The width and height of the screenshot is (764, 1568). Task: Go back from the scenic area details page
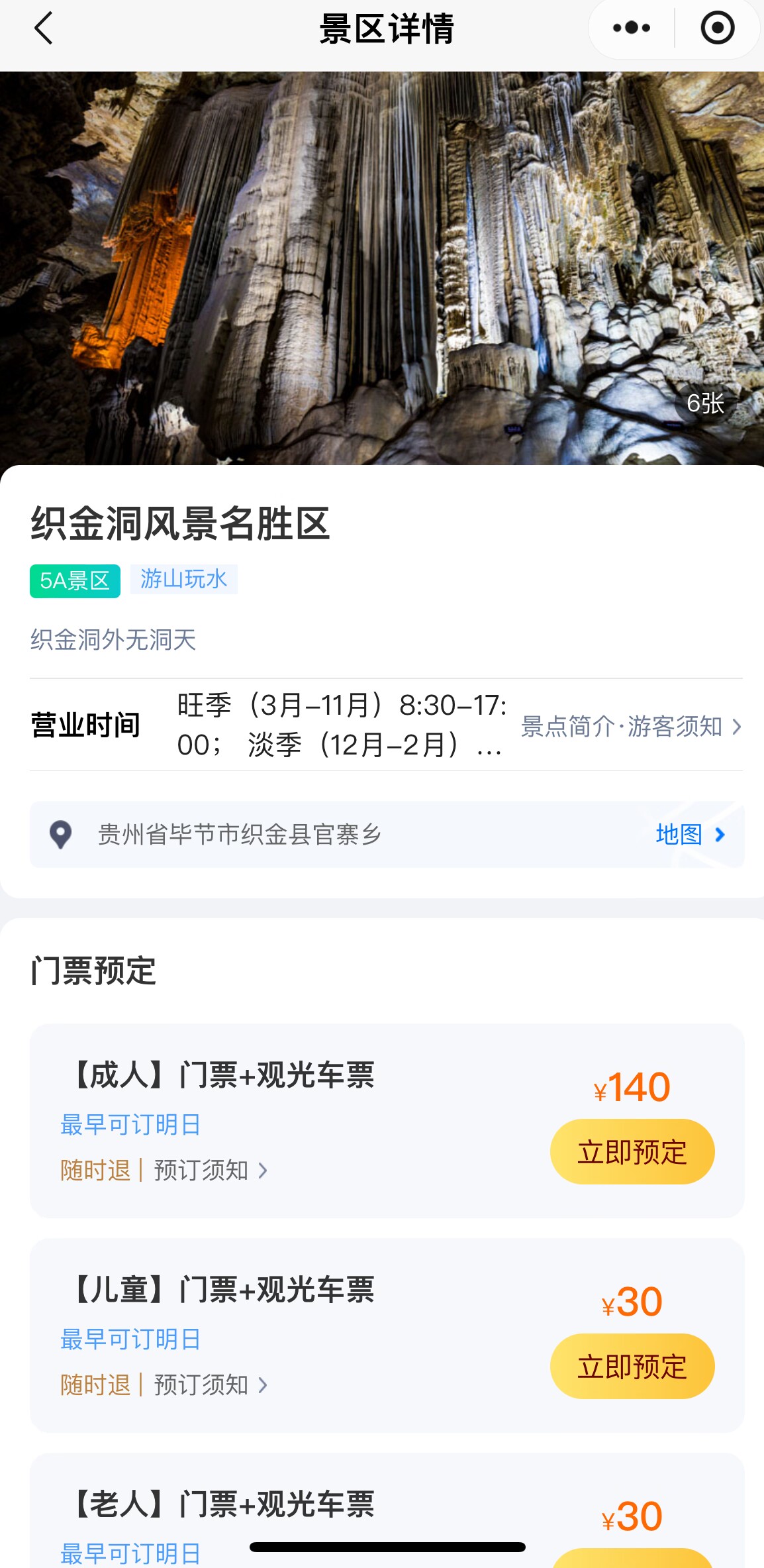(x=44, y=29)
